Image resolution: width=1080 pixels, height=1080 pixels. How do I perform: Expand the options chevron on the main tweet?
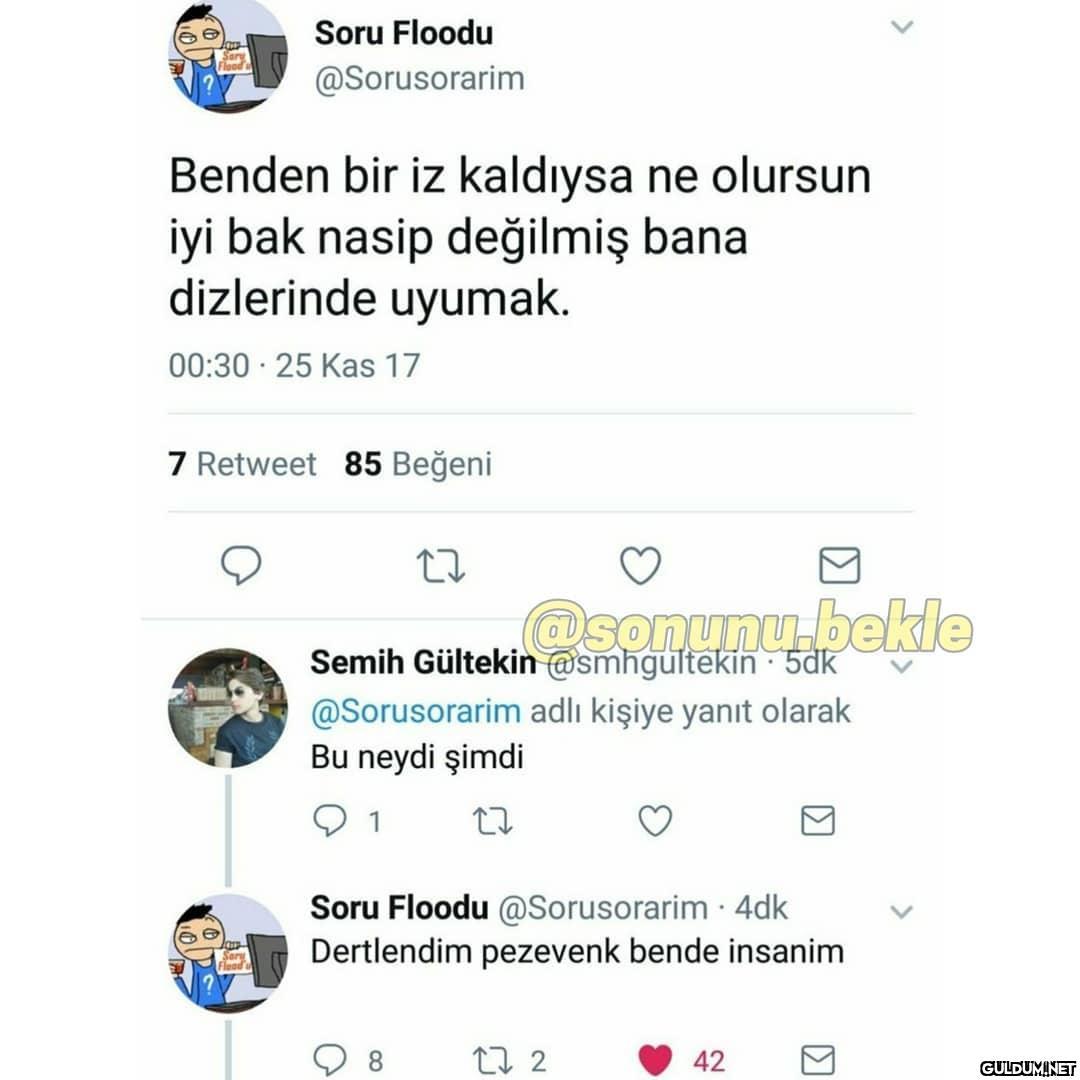tap(902, 28)
